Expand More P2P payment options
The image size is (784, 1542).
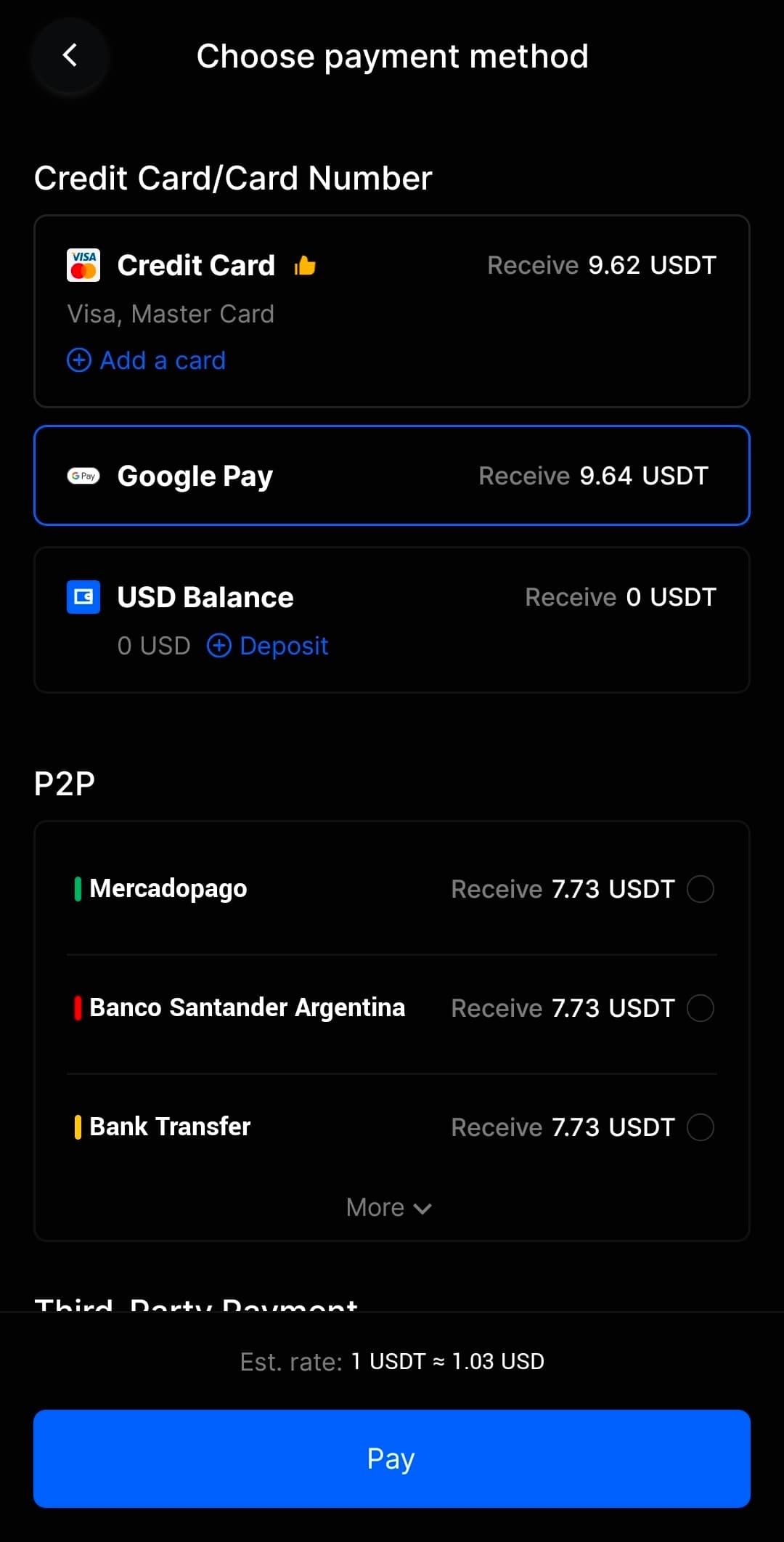(x=389, y=1206)
